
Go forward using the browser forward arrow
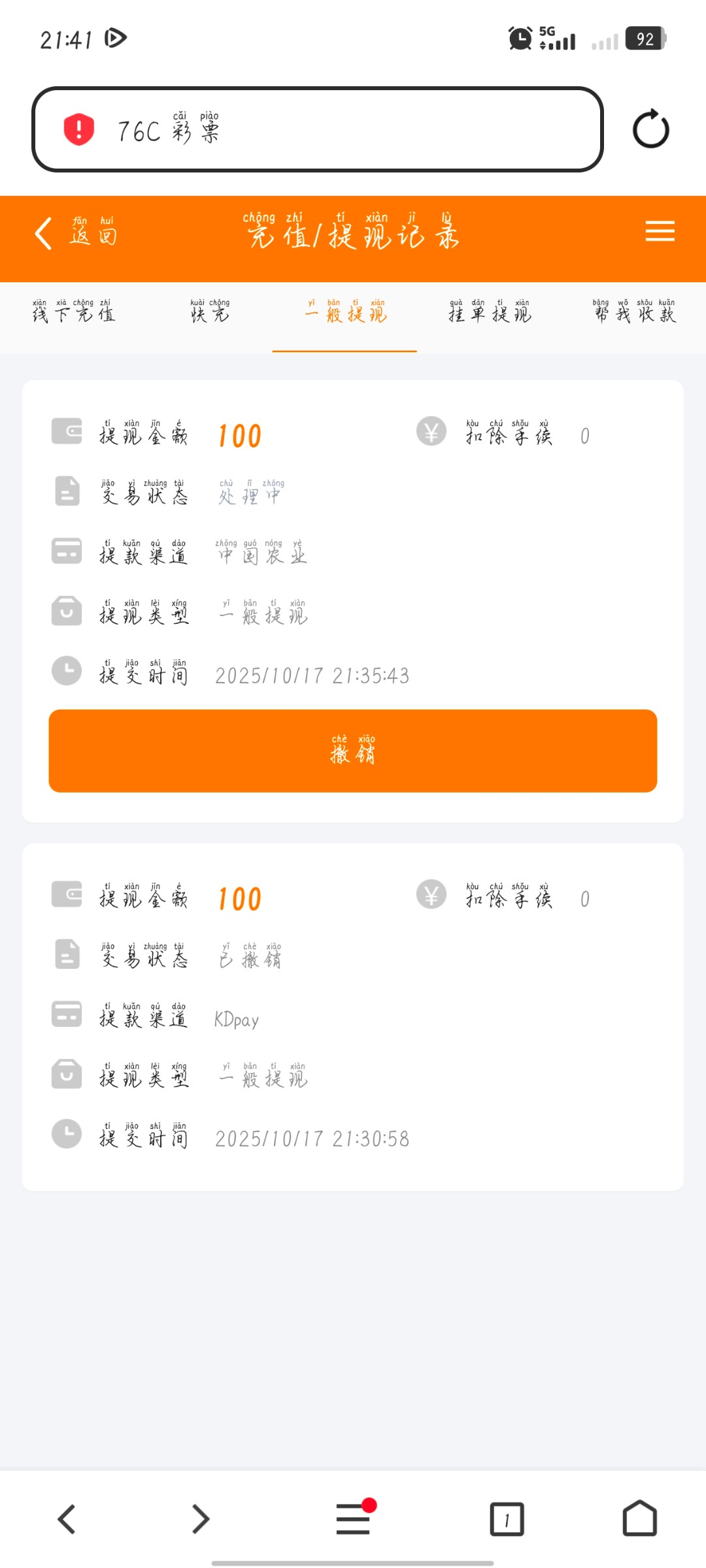(x=201, y=1519)
